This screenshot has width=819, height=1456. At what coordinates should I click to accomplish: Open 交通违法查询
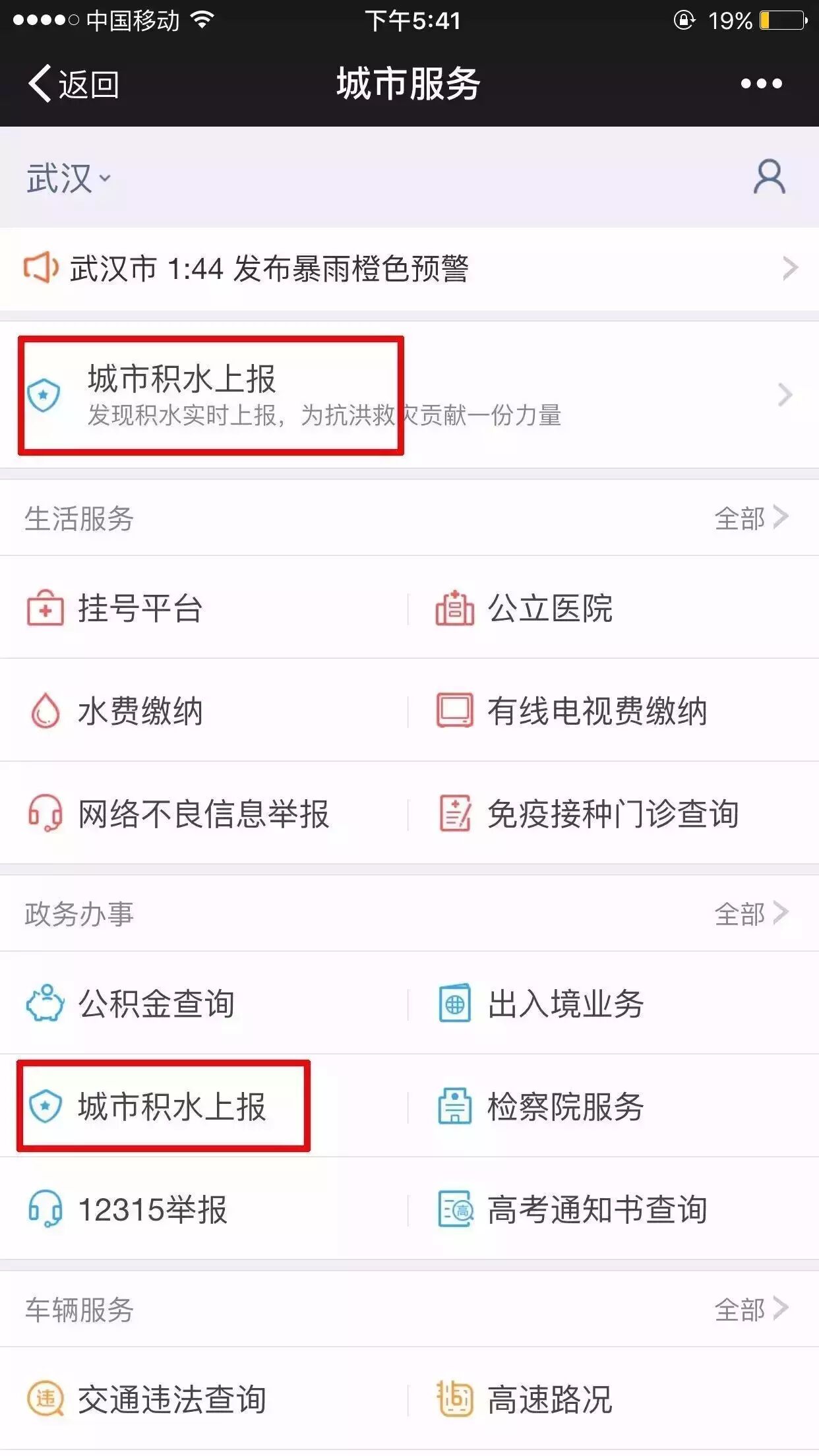(171, 1399)
